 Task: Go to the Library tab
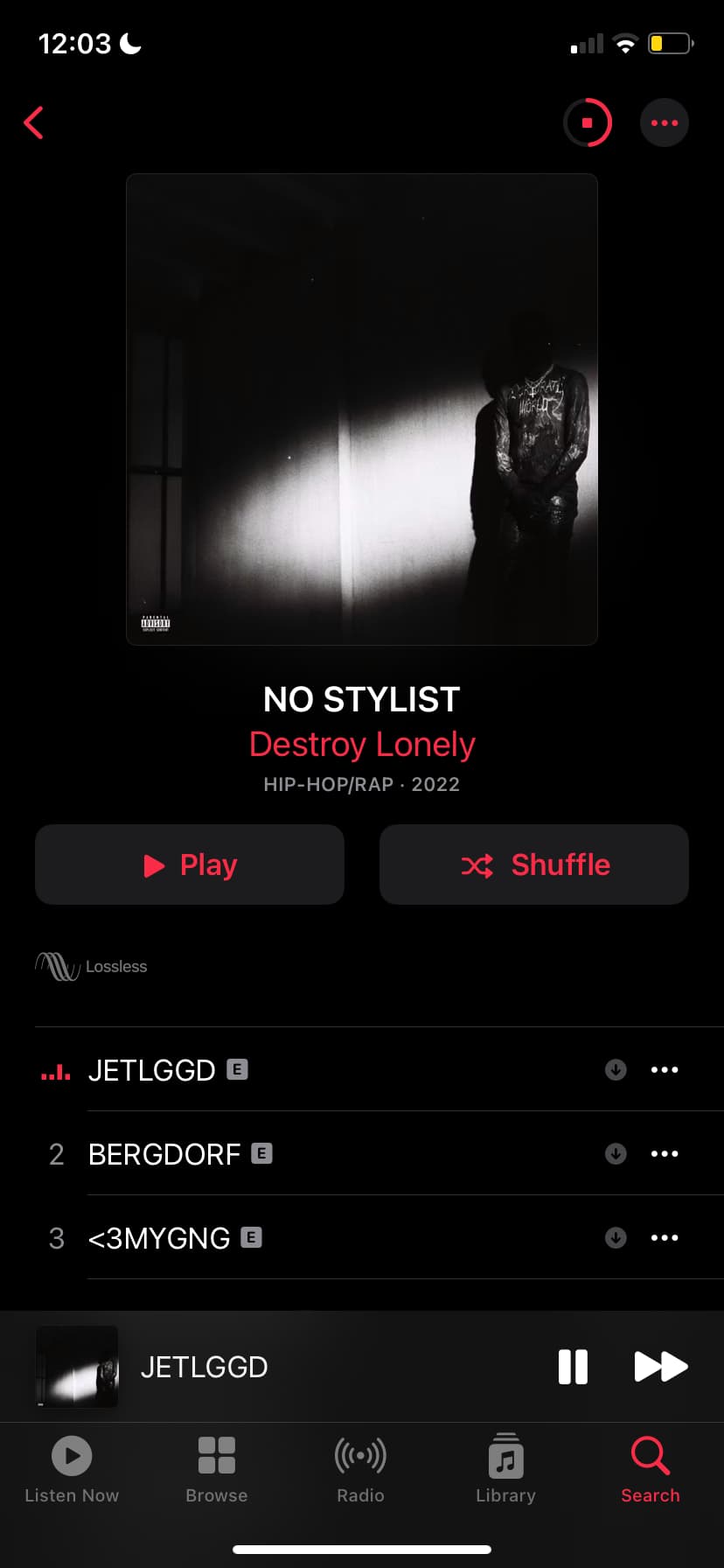click(x=505, y=1470)
